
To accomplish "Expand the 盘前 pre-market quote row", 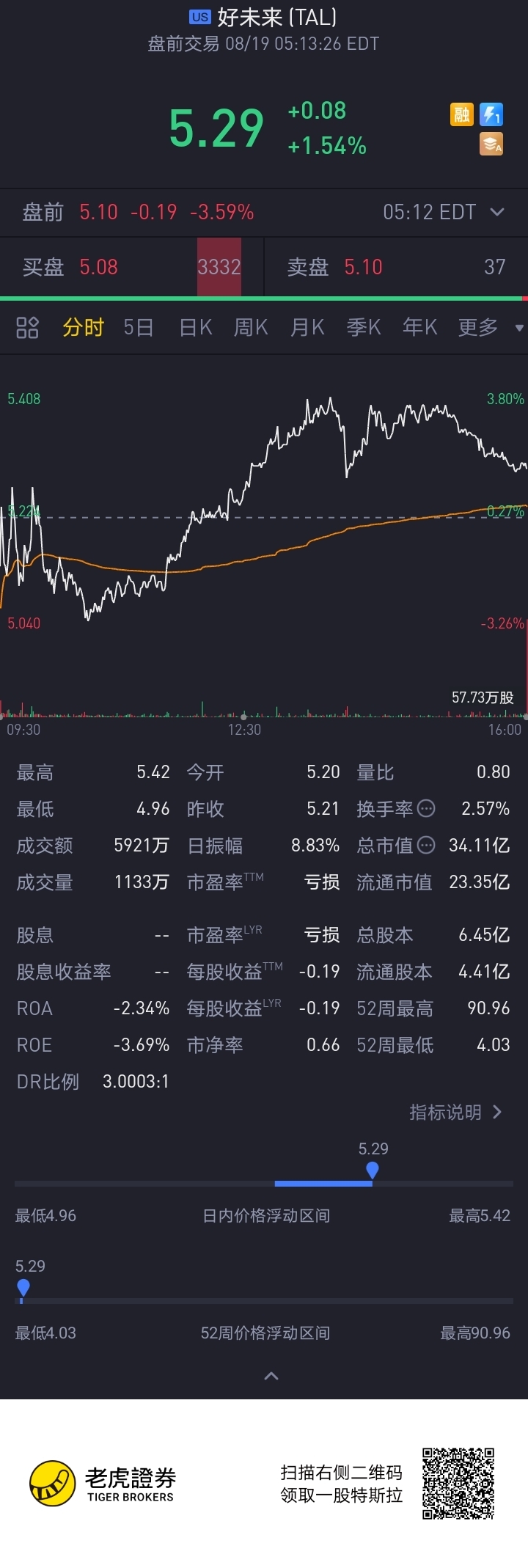I will point(264,213).
